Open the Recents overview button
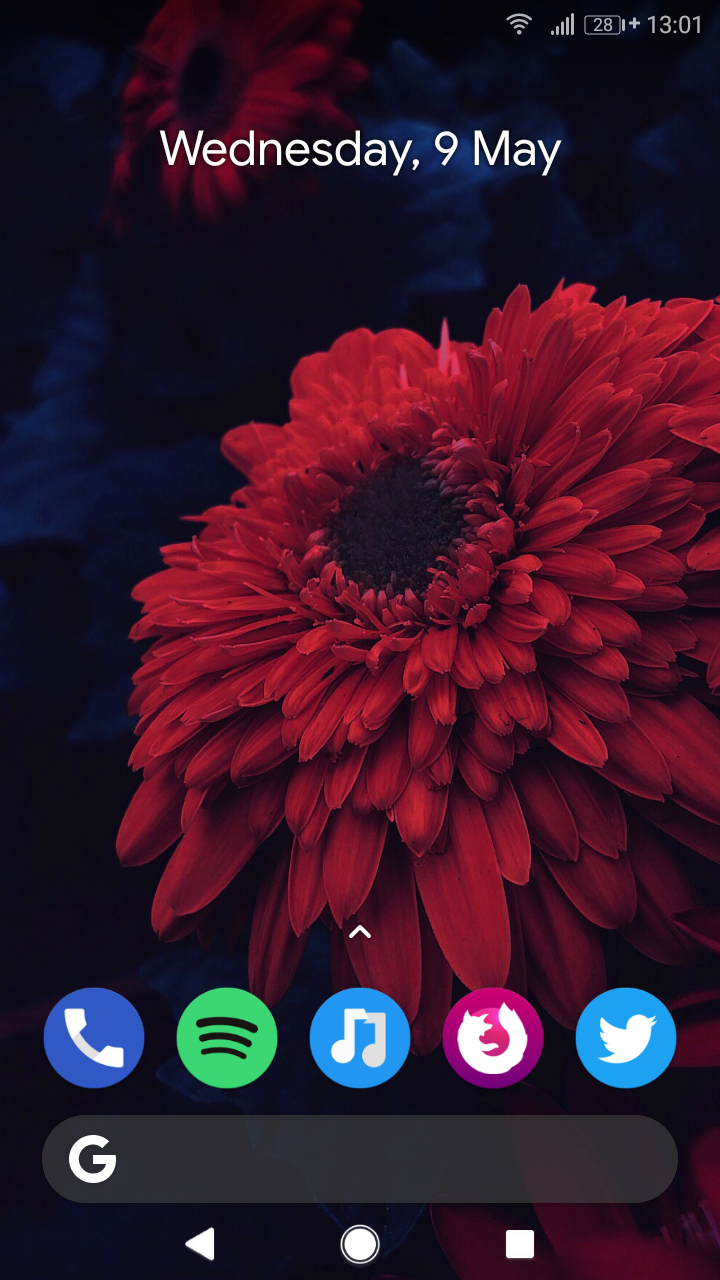Image resolution: width=720 pixels, height=1280 pixels. pyautogui.click(x=518, y=1244)
